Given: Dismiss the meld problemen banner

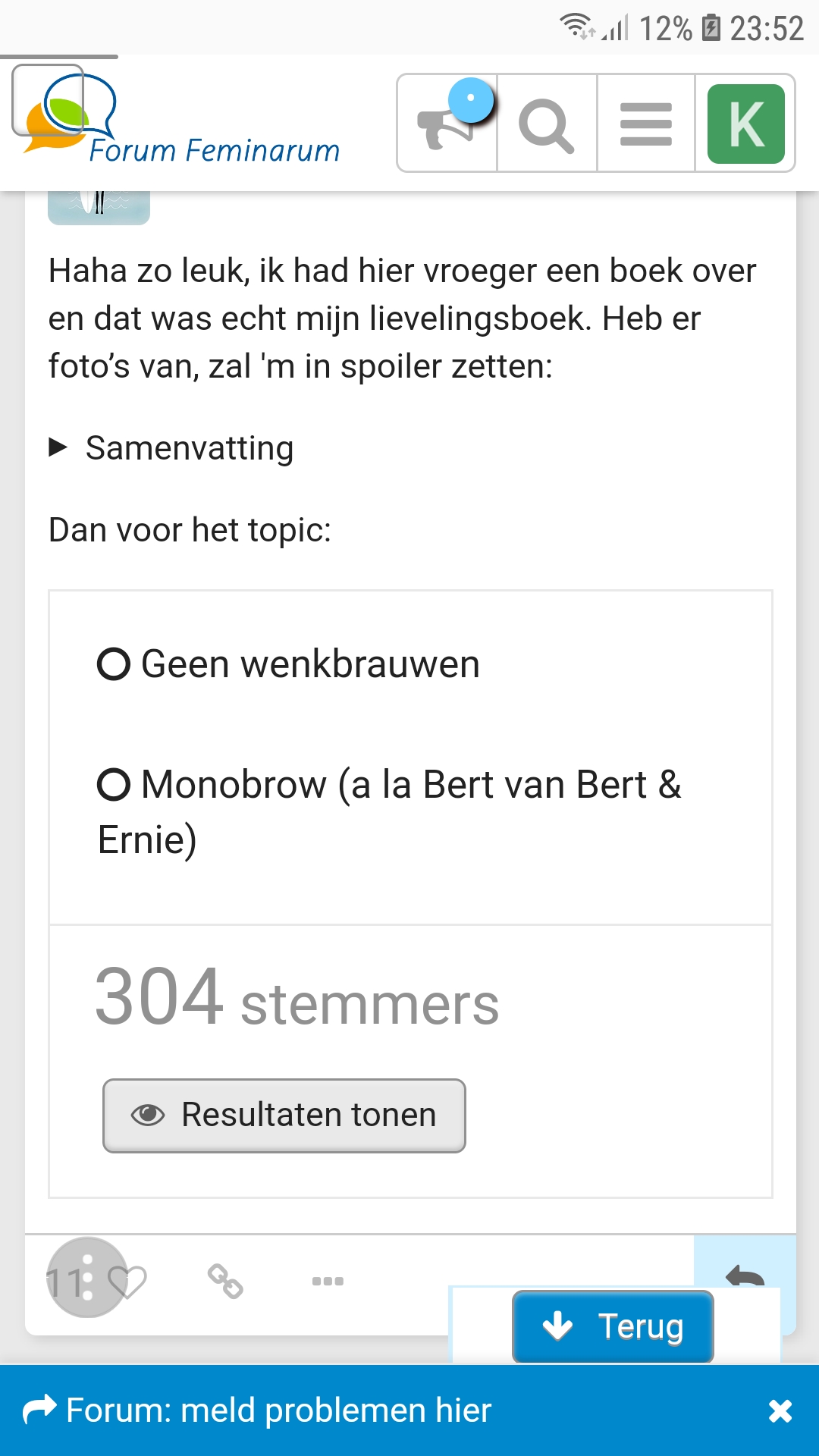Looking at the screenshot, I should click(x=780, y=1410).
